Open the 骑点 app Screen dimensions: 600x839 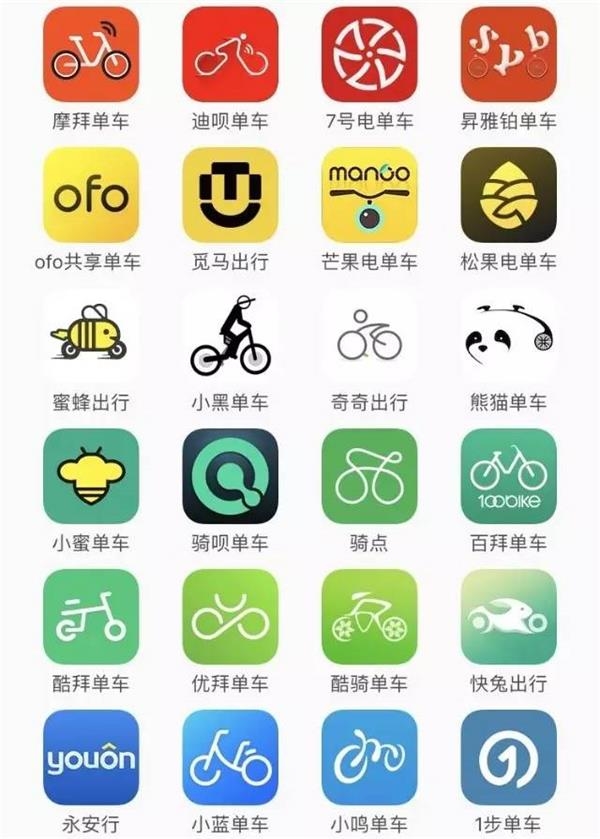(x=369, y=476)
